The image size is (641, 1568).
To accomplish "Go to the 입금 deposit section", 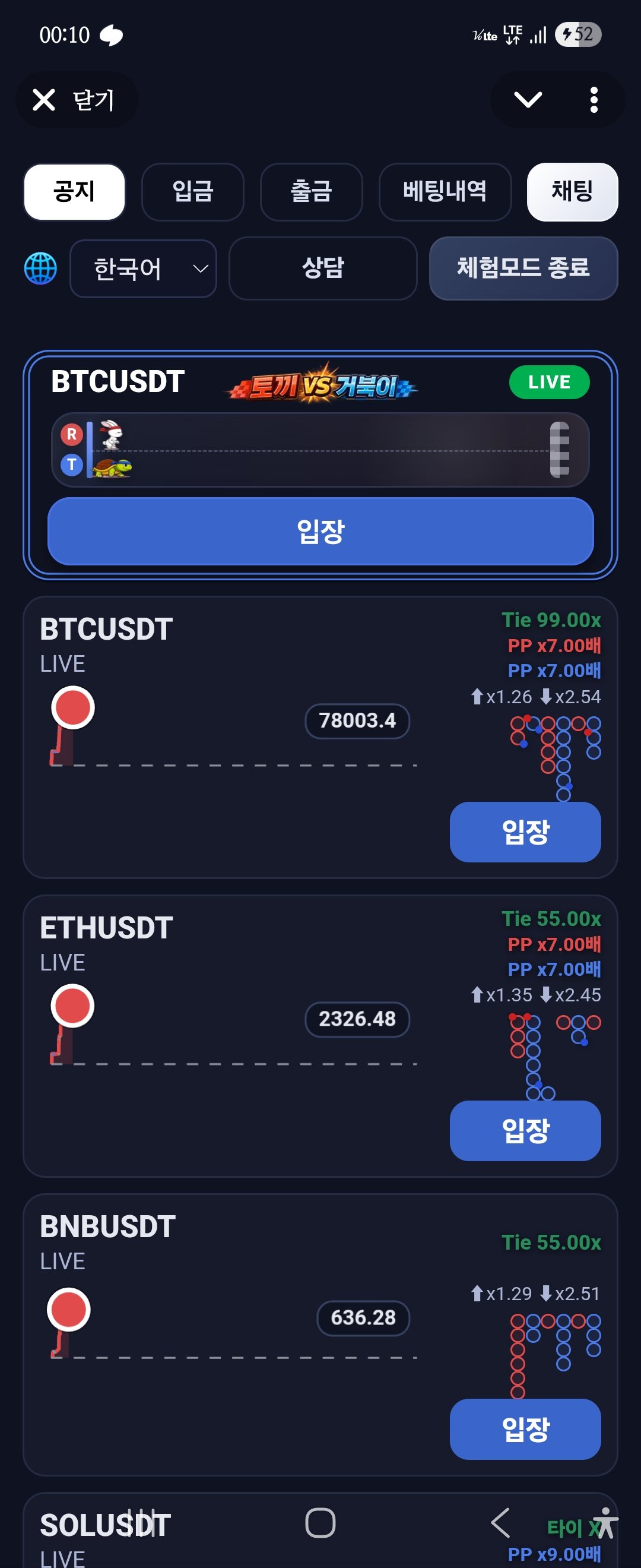I will (x=193, y=192).
